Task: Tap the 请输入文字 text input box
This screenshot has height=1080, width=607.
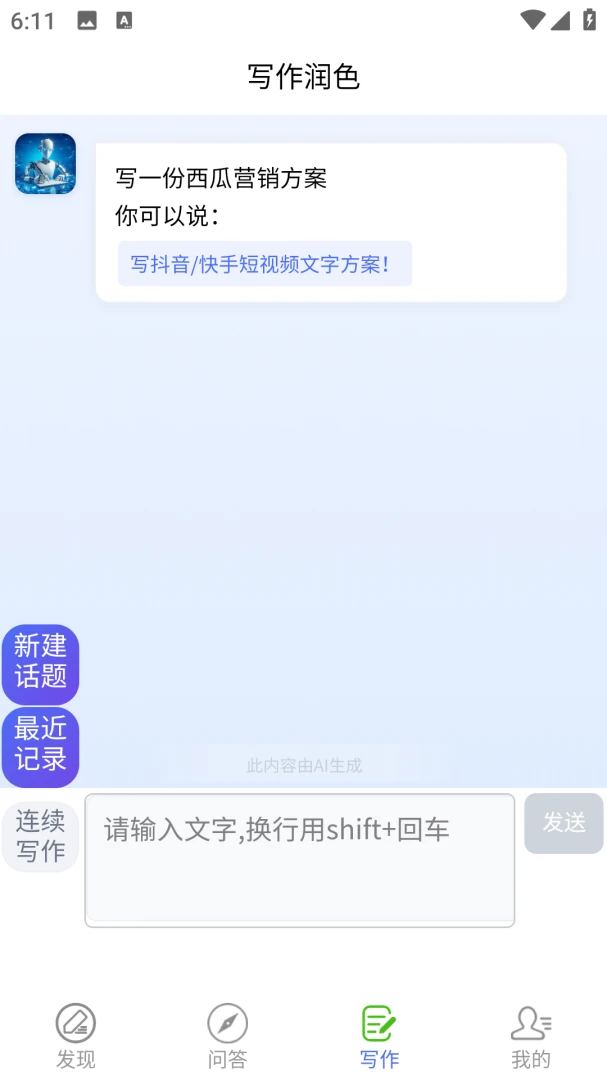Action: click(300, 860)
